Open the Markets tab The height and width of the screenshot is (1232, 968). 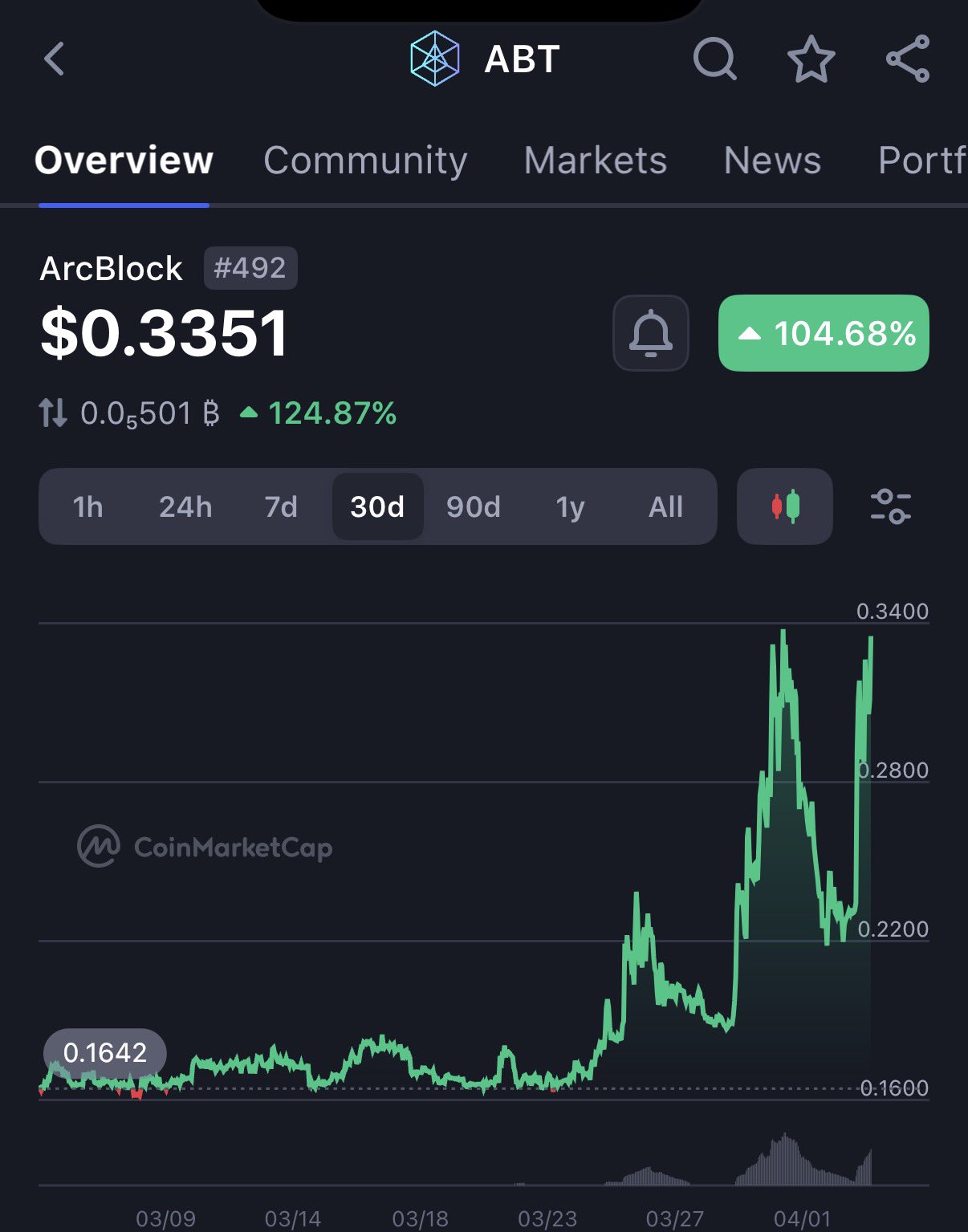point(595,161)
